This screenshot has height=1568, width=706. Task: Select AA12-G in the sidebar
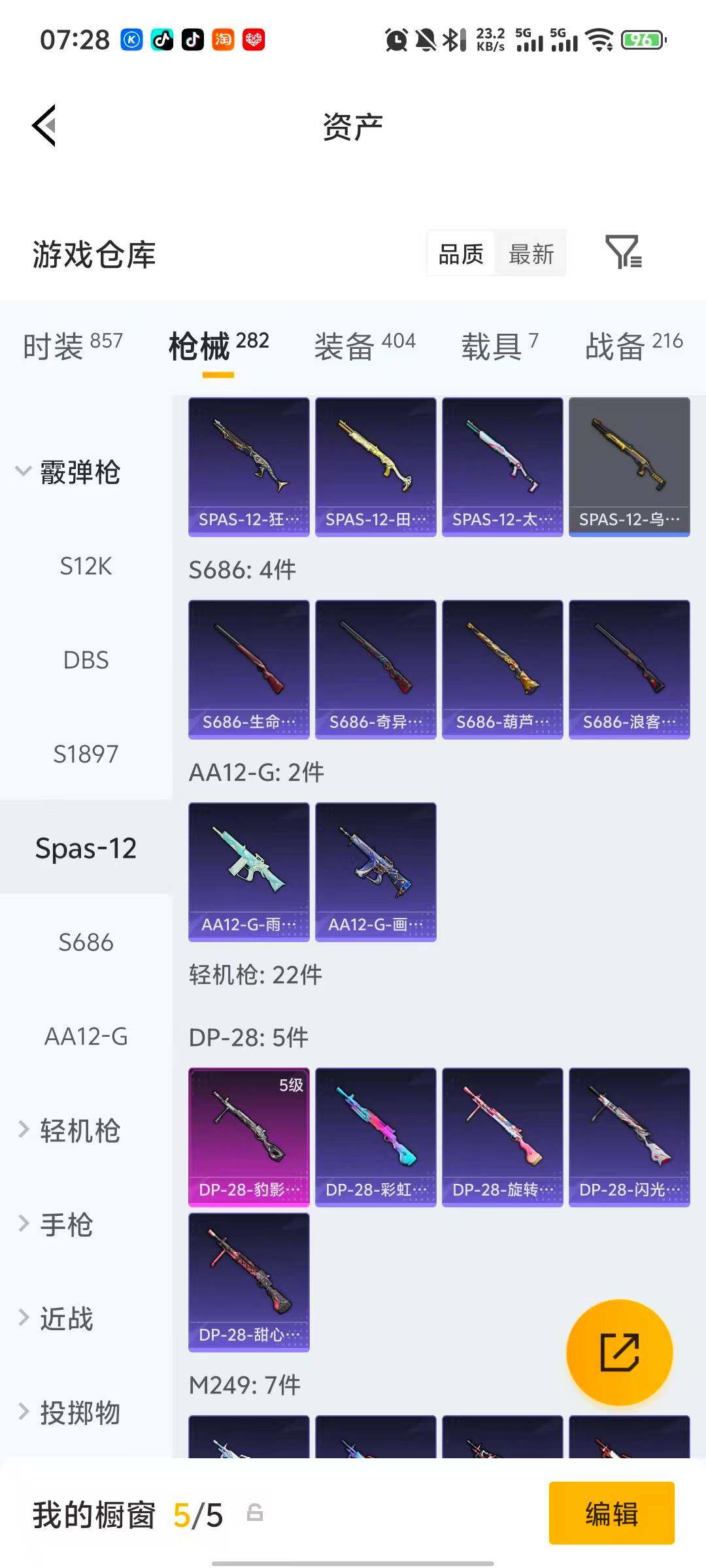(86, 1036)
